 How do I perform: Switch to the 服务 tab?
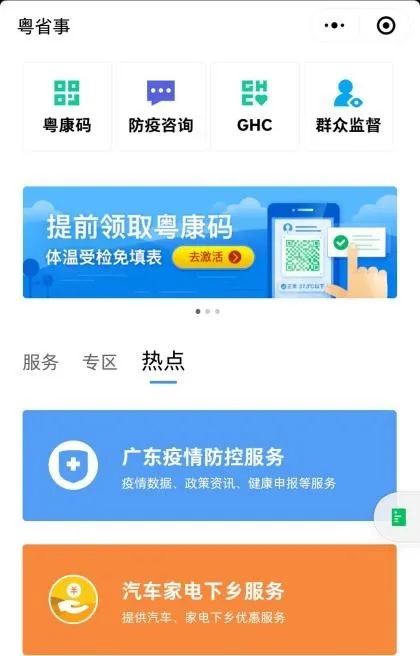[x=41, y=362]
